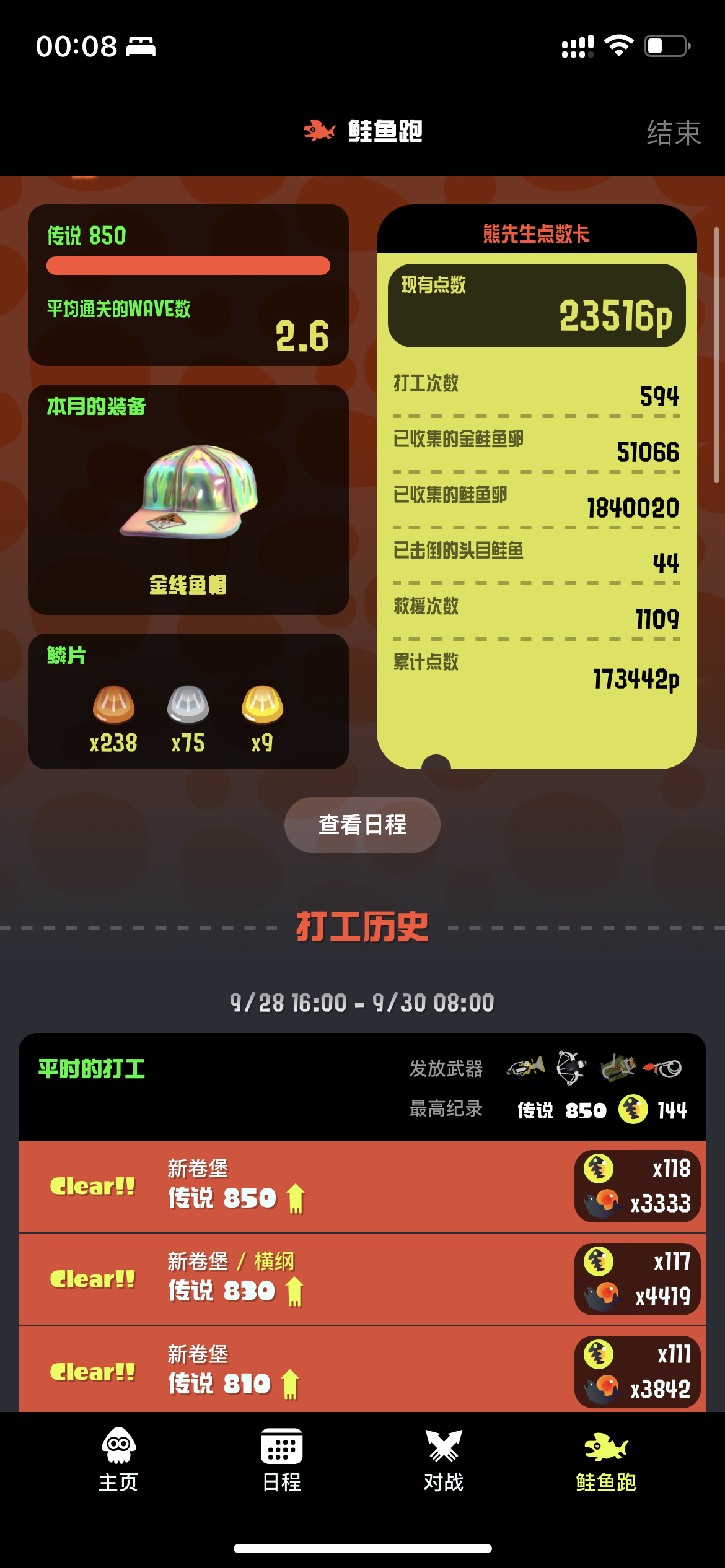Open the 传说 850 Clear job result
Image resolution: width=725 pixels, height=1568 pixels.
[362, 1186]
